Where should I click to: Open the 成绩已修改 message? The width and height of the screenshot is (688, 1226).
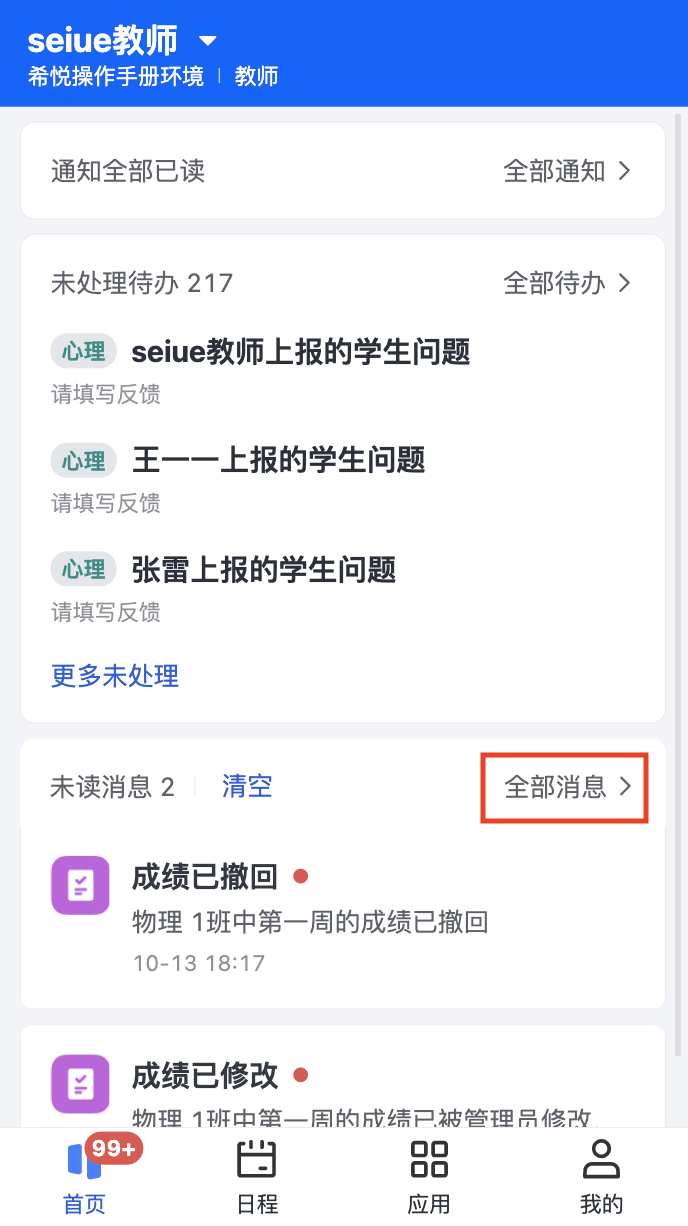pos(343,1077)
